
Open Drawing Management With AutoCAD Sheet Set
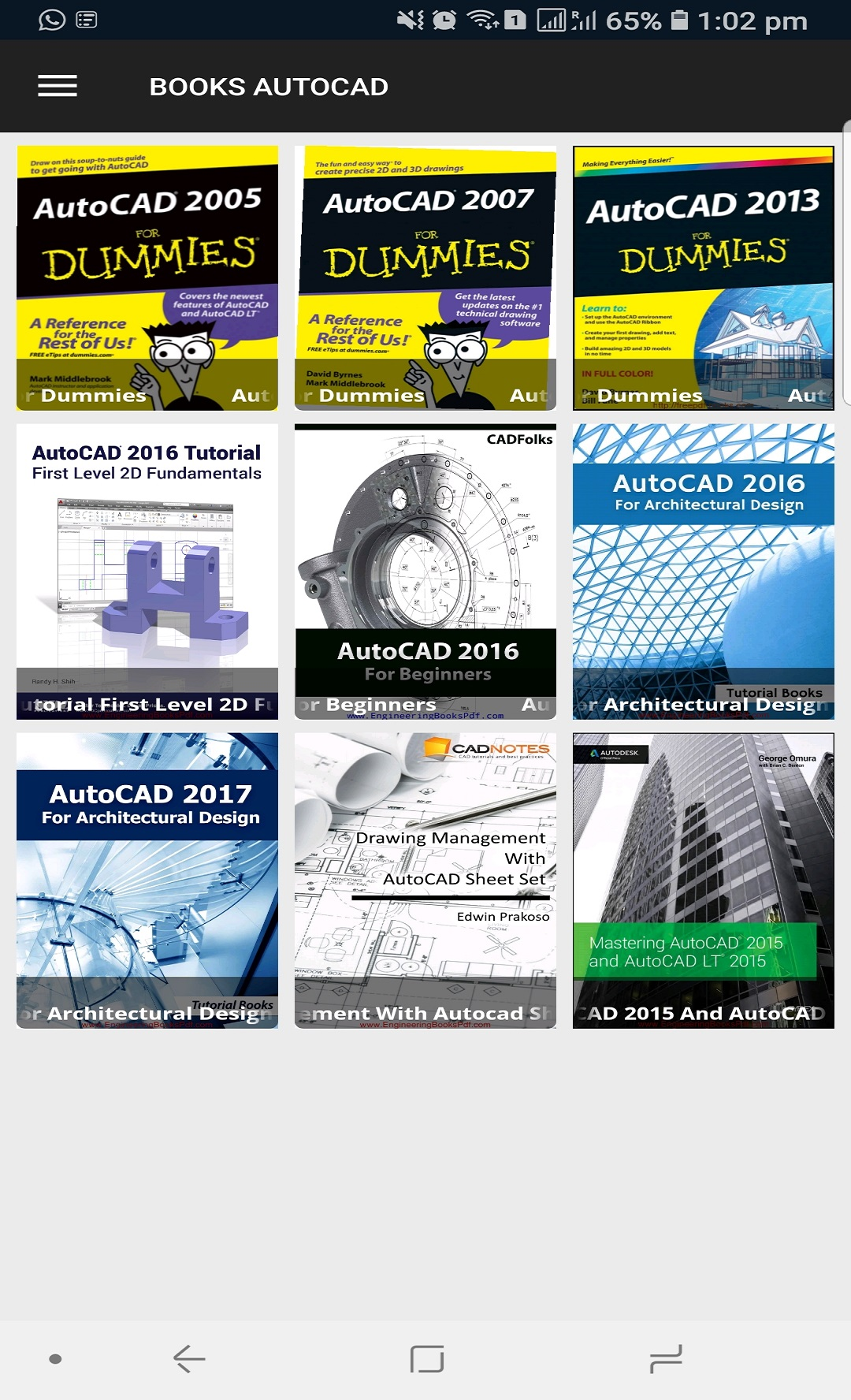[x=425, y=881]
